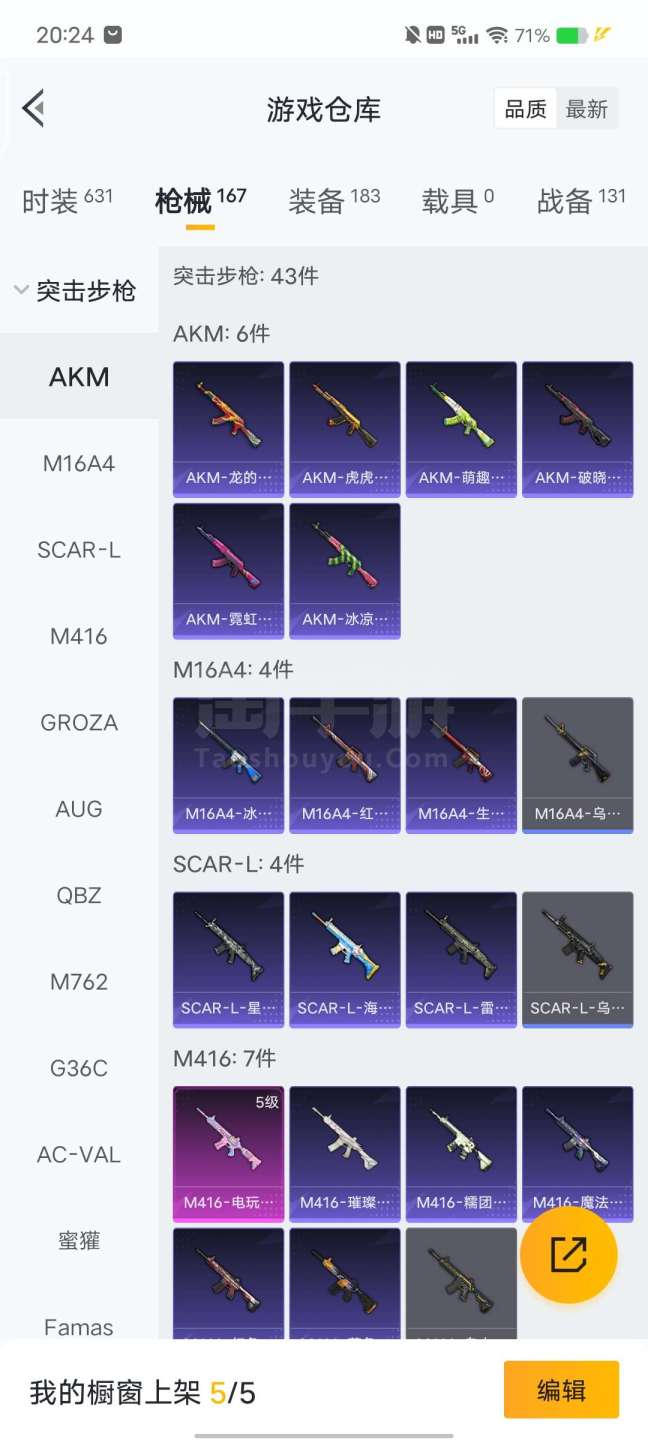Viewport: 648px width, 1440px height.
Task: Tap the 编辑 button
Action: click(561, 1390)
